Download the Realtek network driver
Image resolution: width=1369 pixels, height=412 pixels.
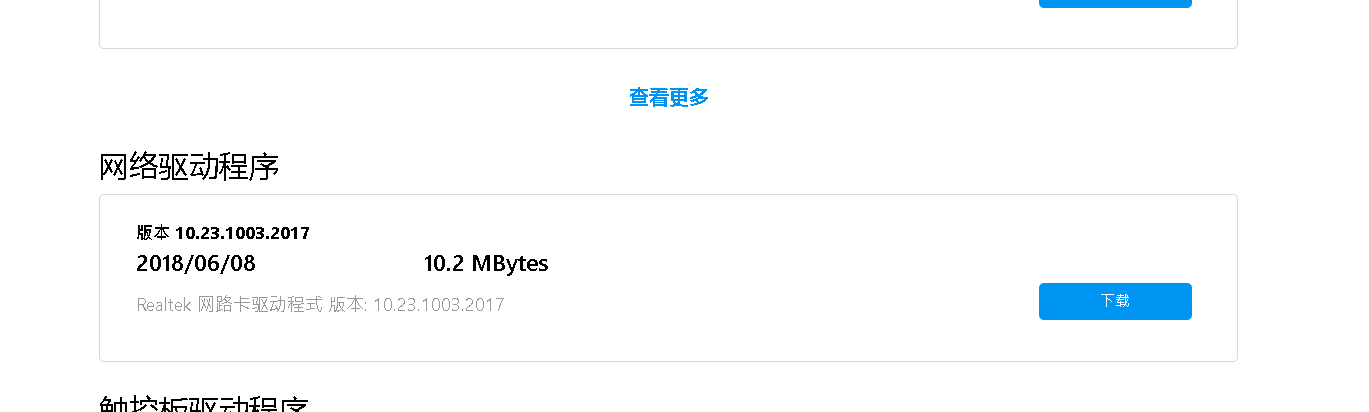pyautogui.click(x=1114, y=301)
